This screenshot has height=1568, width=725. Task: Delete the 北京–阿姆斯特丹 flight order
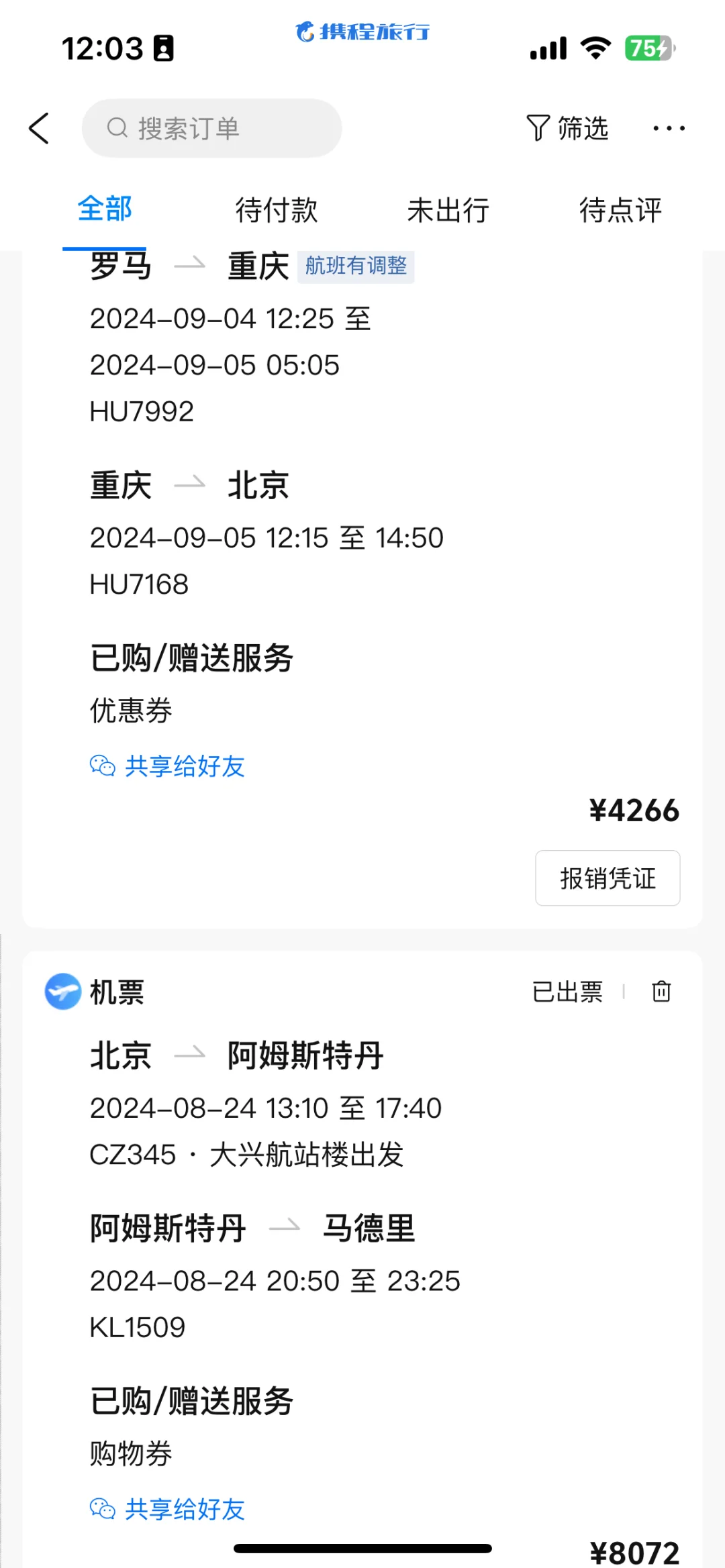click(661, 991)
